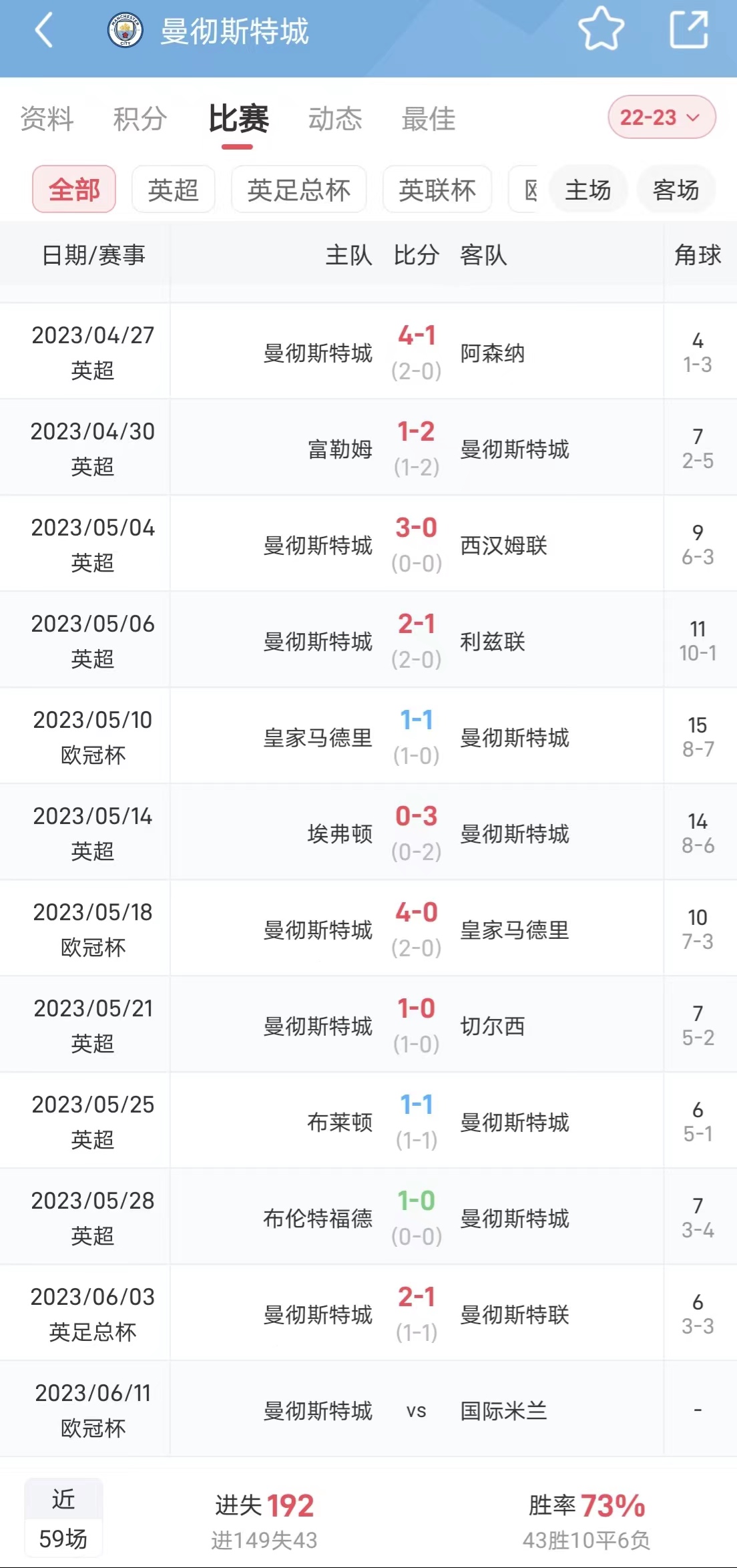Share this team page
This screenshot has width=737, height=1568.
pyautogui.click(x=688, y=29)
